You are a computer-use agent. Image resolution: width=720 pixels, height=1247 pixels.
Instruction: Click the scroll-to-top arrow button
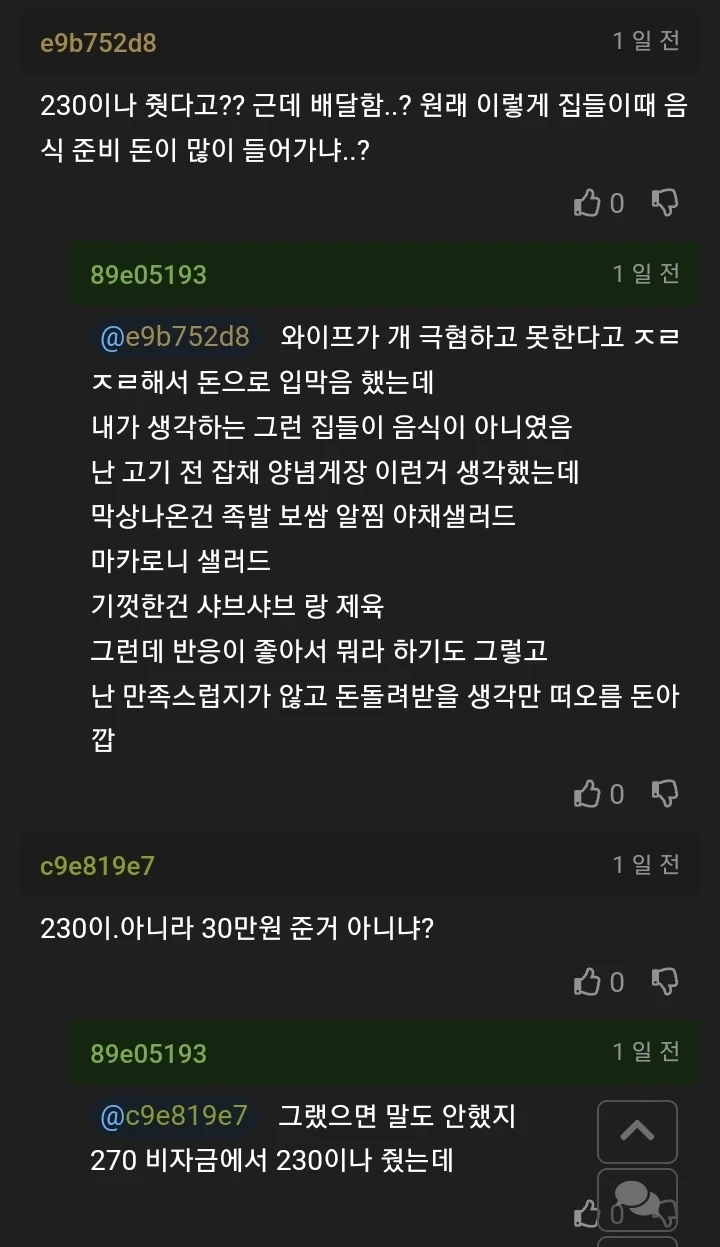(637, 1131)
